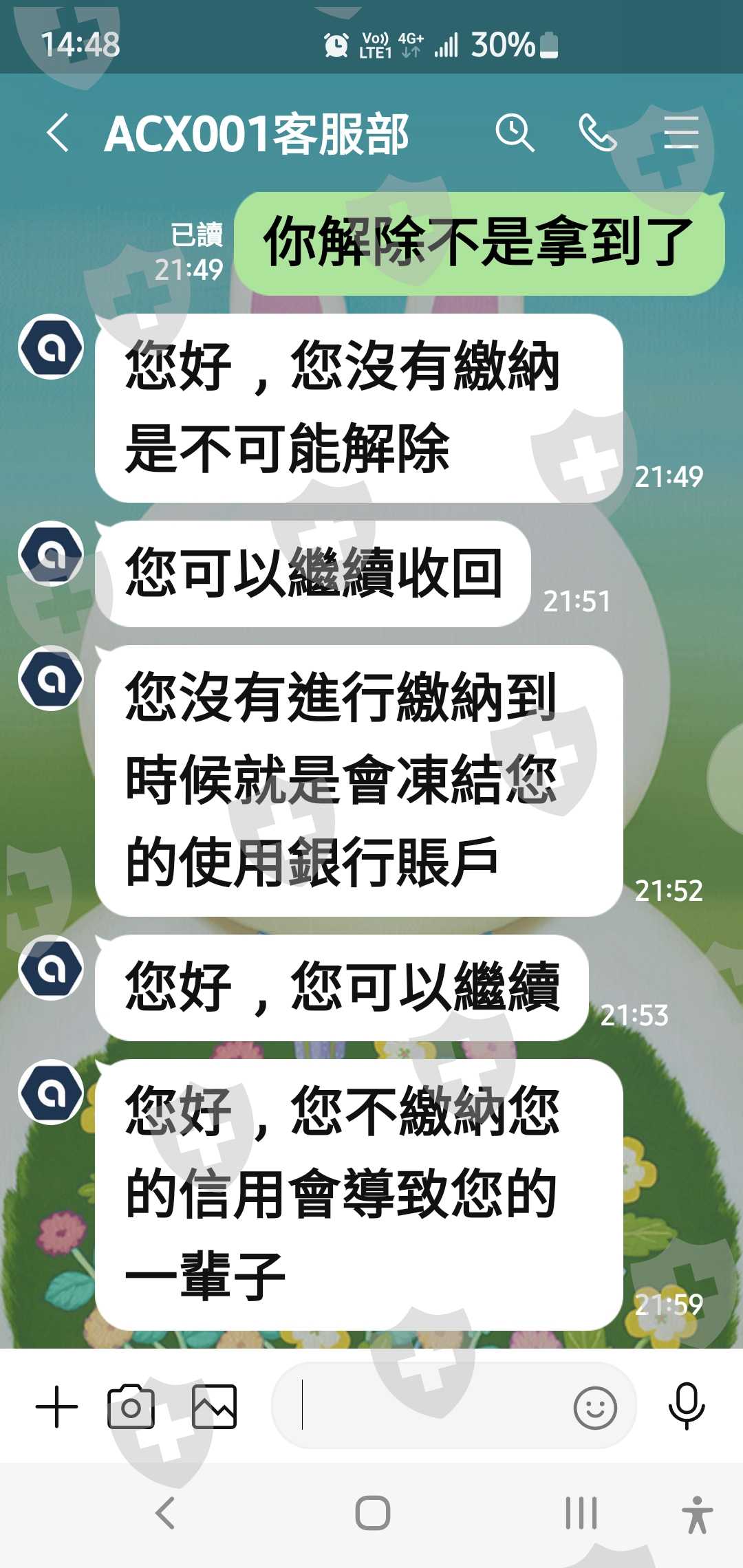Open sender avatar beside 您可以繼續收回

(x=51, y=554)
